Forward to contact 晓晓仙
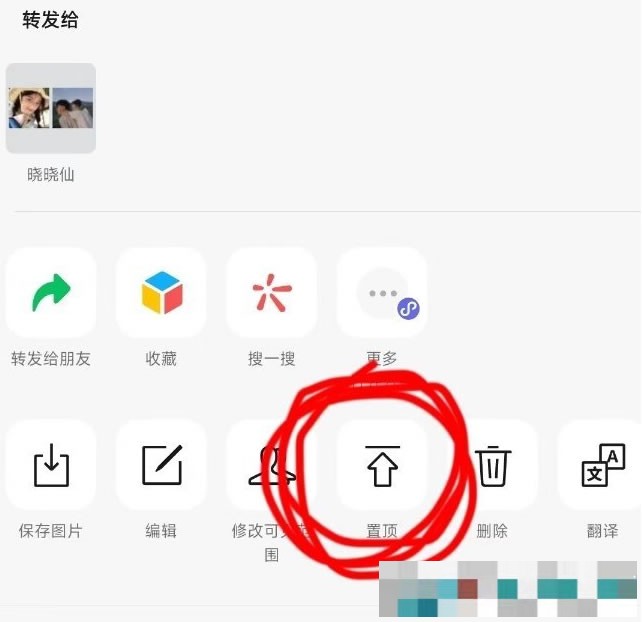This screenshot has width=642, height=622. (51, 108)
